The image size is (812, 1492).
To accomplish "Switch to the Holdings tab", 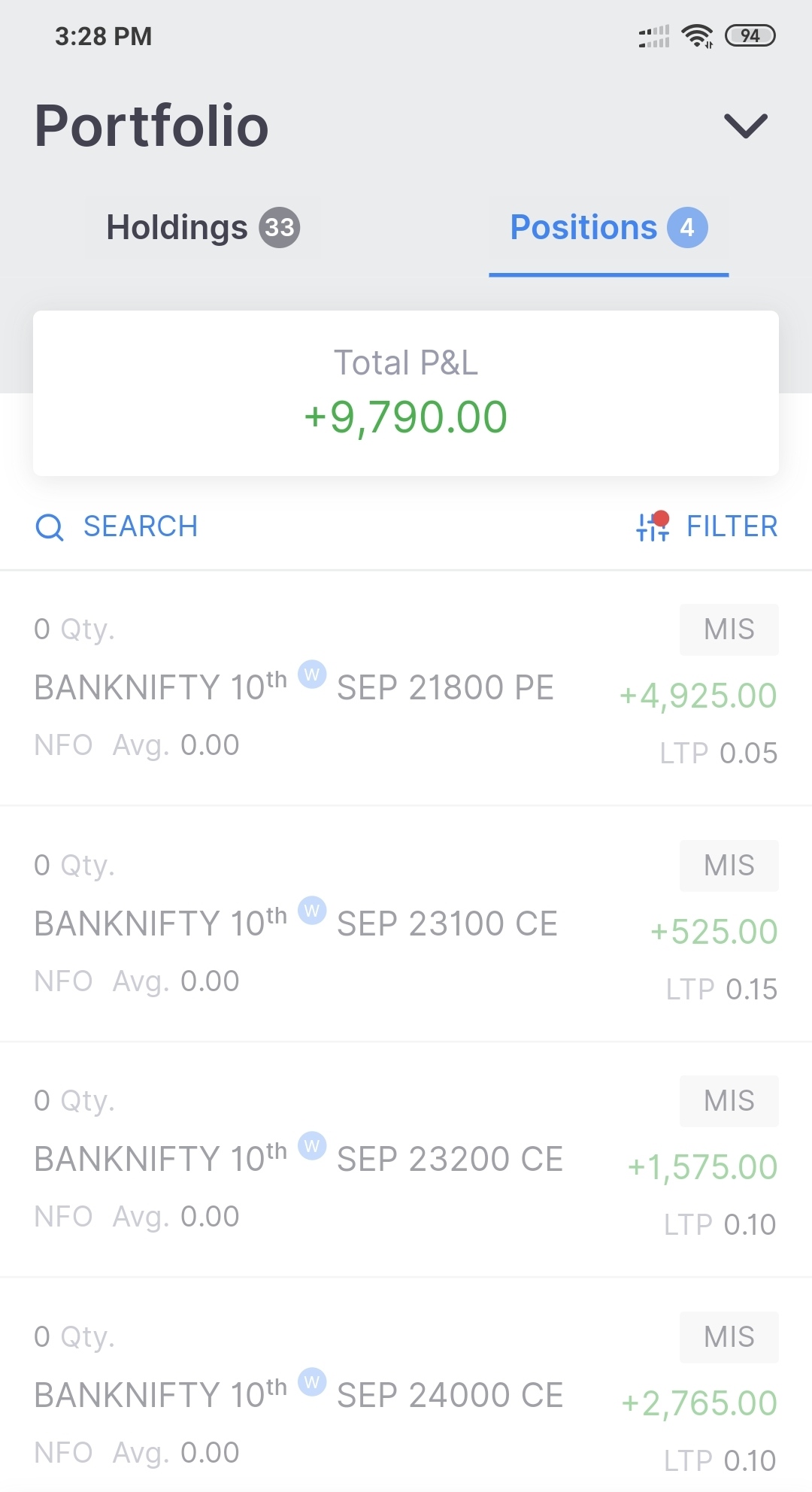I will pos(203,227).
